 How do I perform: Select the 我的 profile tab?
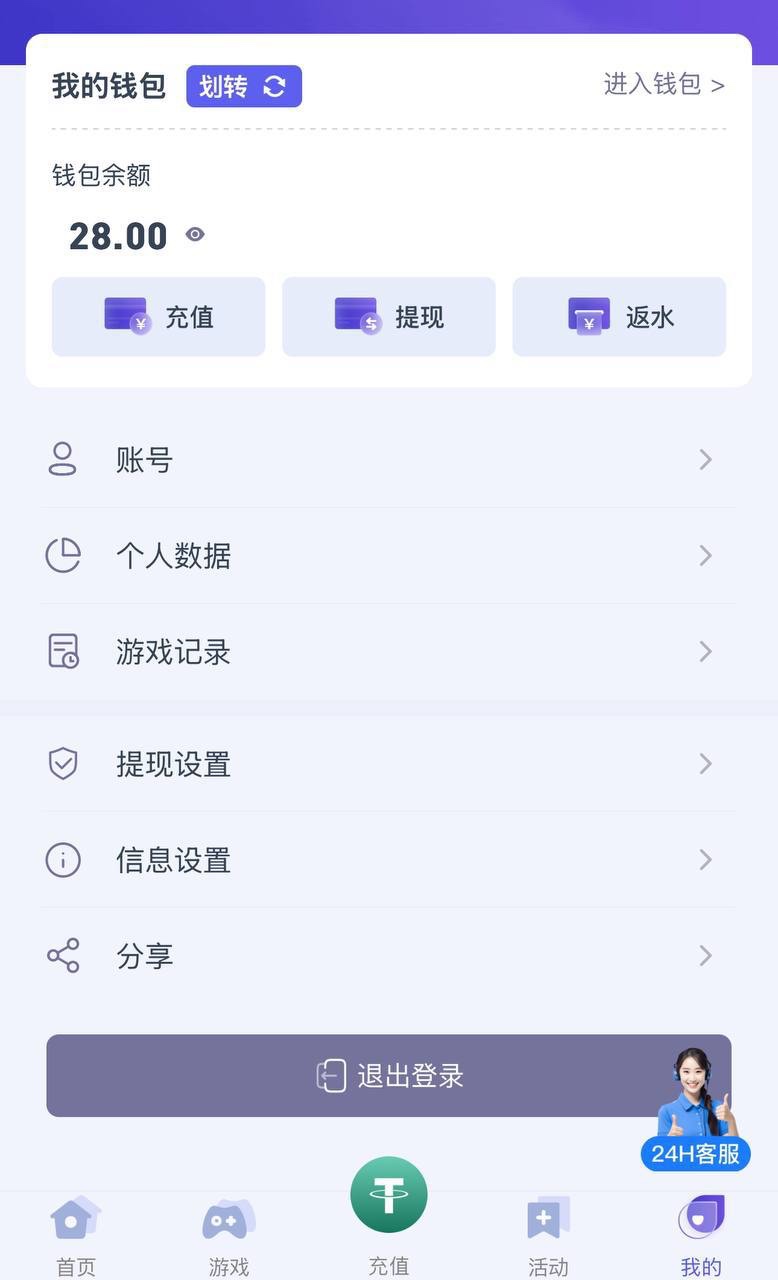(x=701, y=1237)
